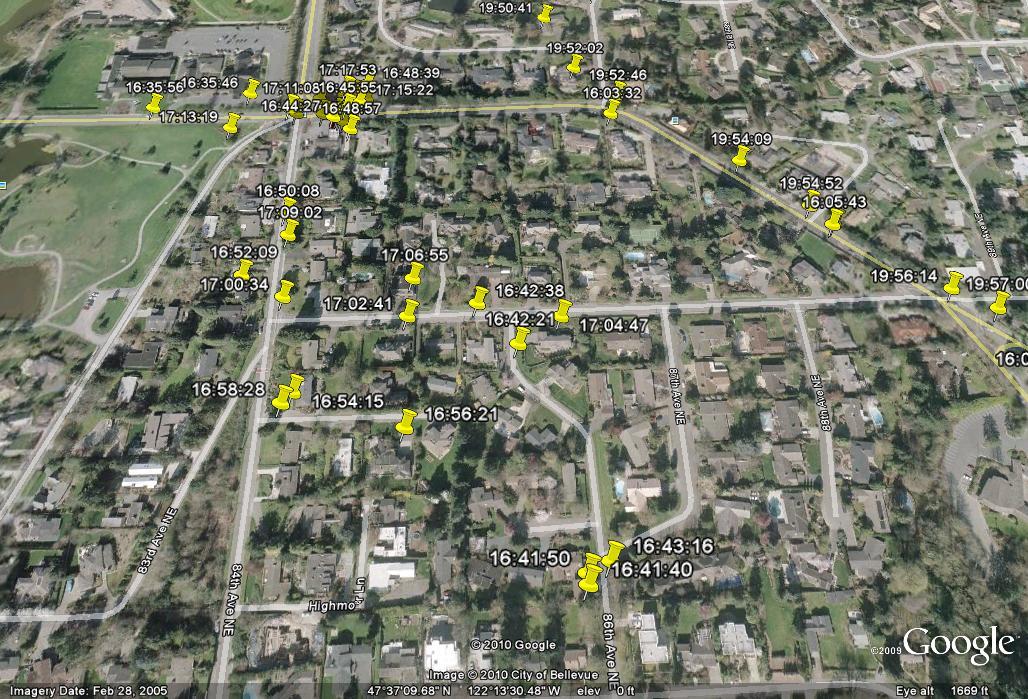Tap the 16:43:16 pushpin
The width and height of the screenshot is (1028, 699).
point(614,551)
